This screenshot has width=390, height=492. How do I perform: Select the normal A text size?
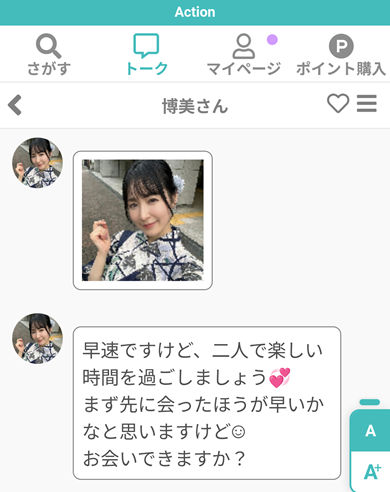point(370,431)
